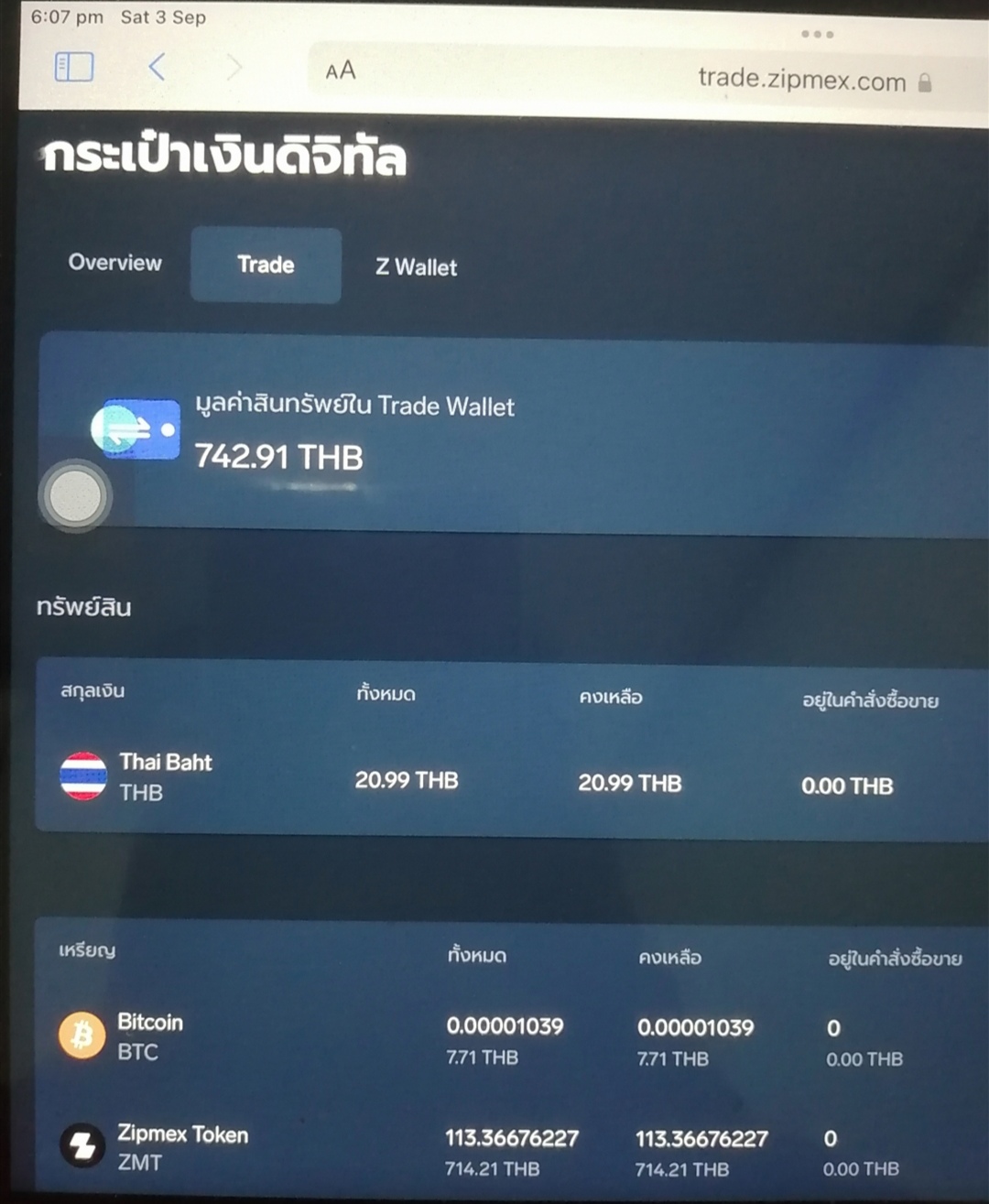Switch to the Overview tab

pyautogui.click(x=115, y=263)
